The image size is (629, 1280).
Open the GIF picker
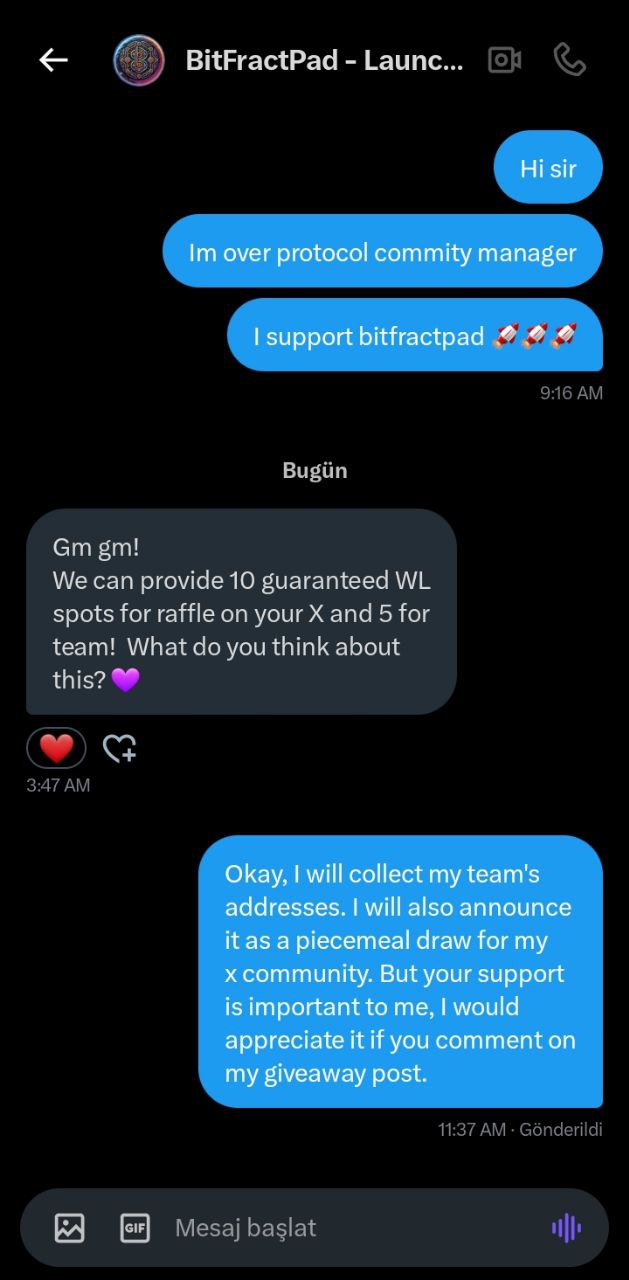click(x=134, y=1227)
